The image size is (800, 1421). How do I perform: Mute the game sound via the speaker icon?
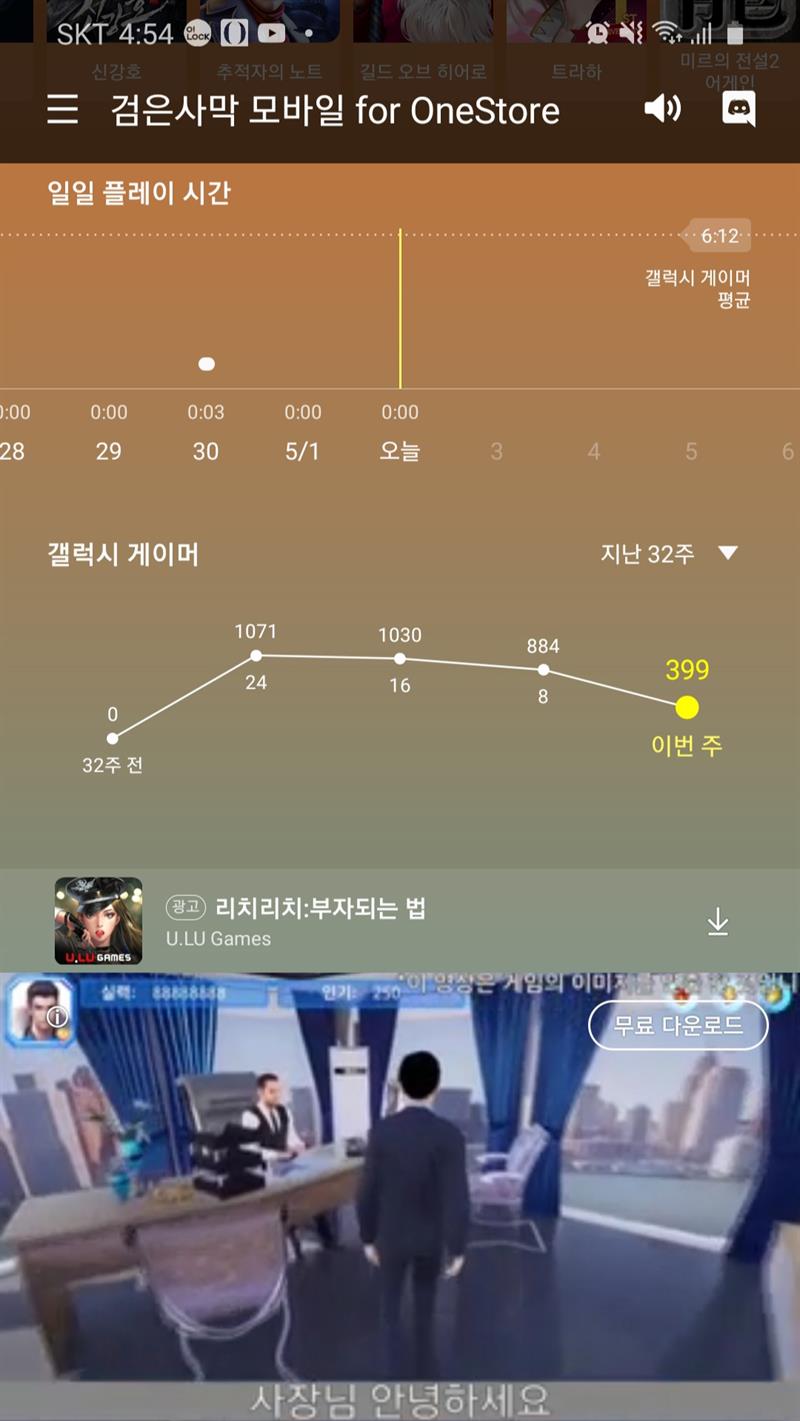click(662, 109)
